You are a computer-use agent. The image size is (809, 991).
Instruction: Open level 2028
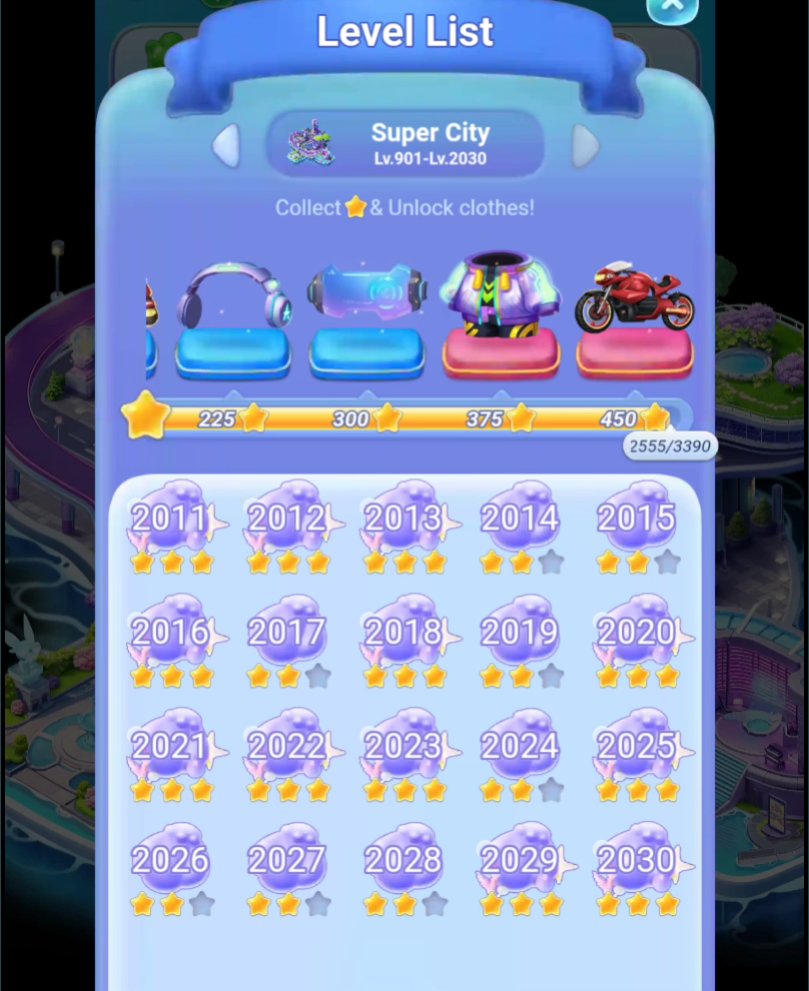tap(404, 860)
